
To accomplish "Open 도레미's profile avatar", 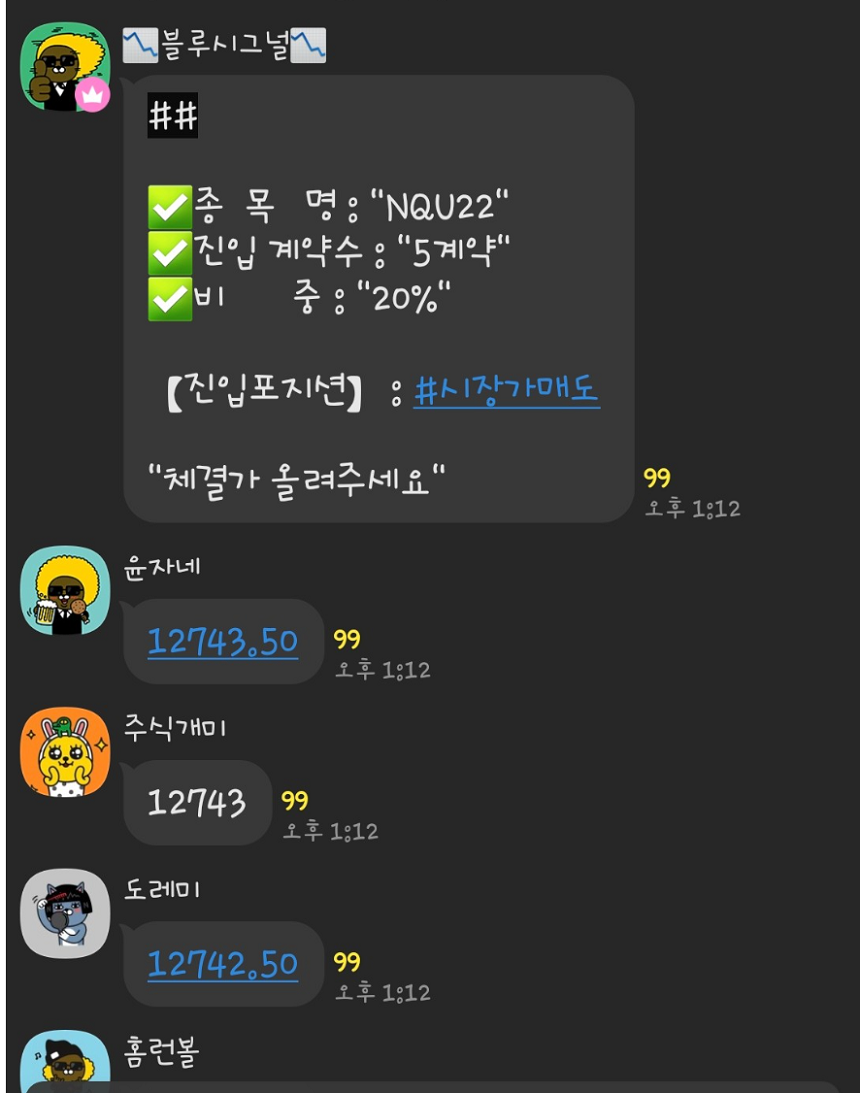I will [64, 913].
